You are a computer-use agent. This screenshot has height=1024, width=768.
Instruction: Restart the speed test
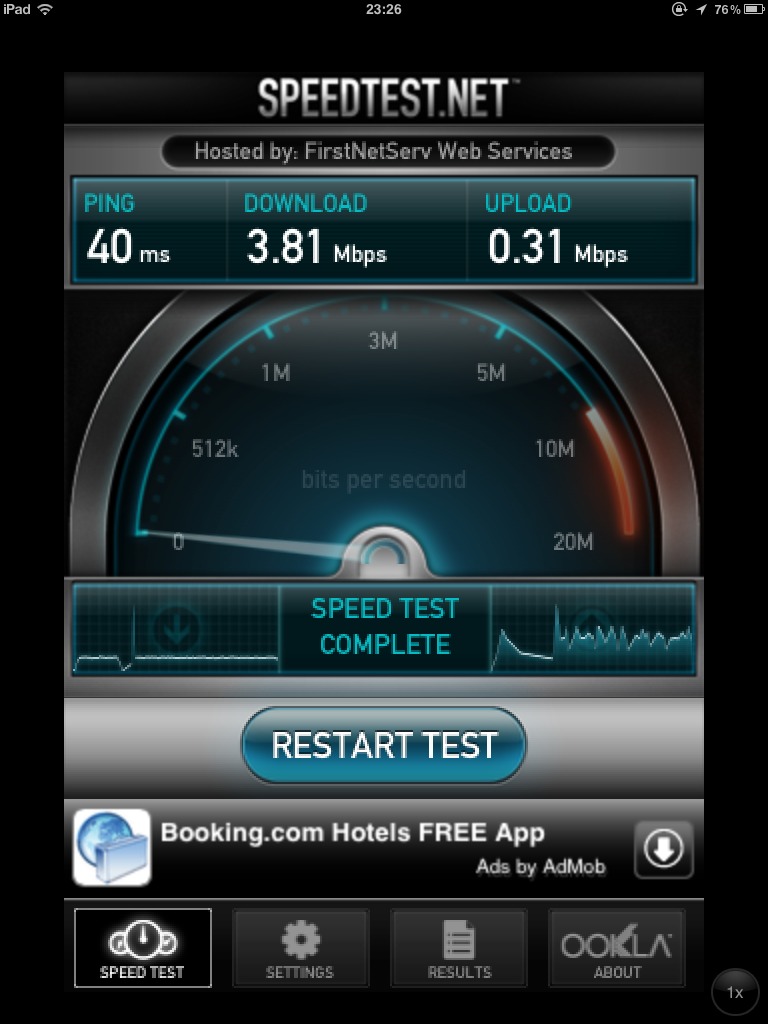pyautogui.click(x=383, y=745)
